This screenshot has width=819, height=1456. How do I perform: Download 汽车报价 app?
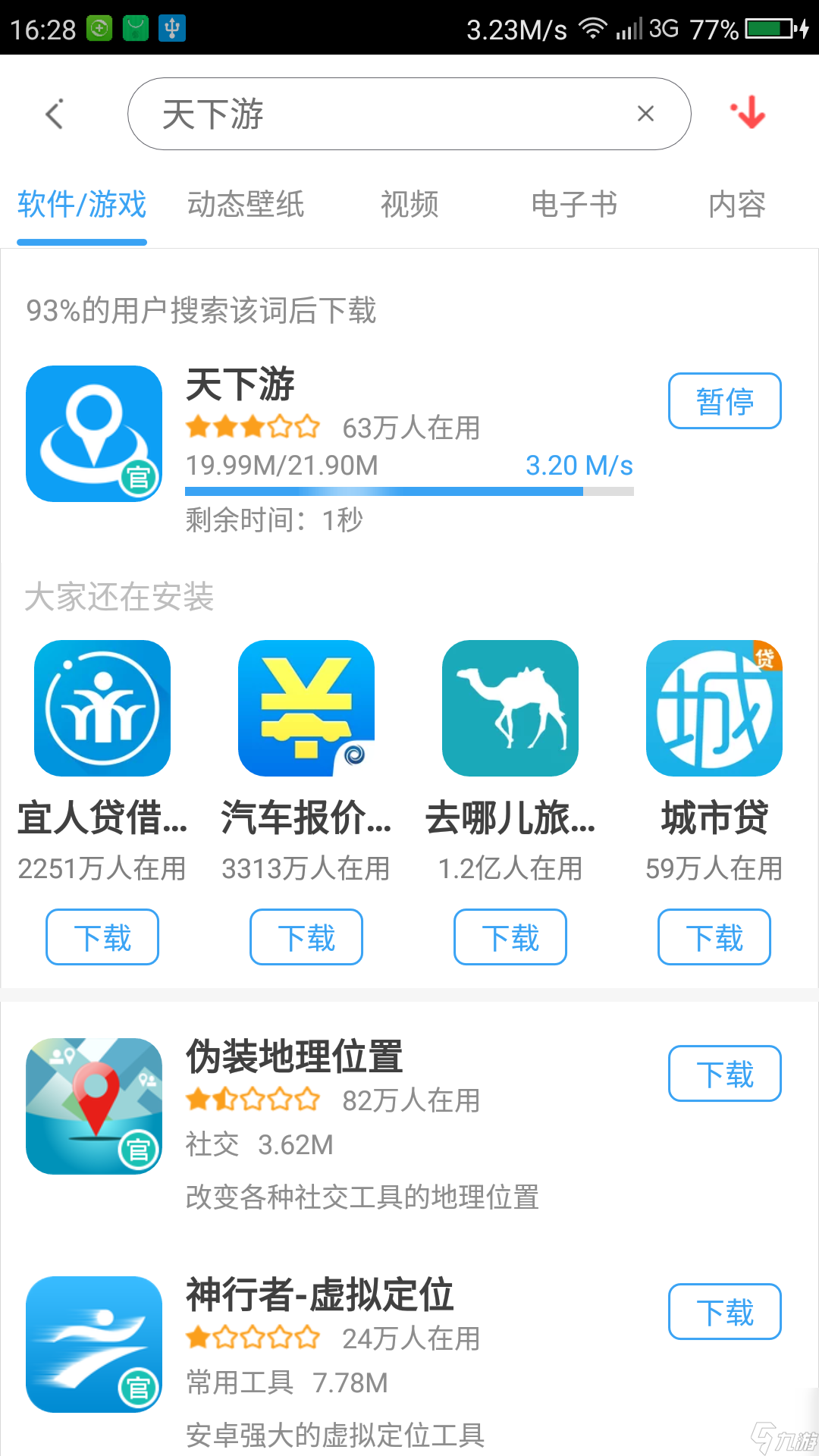[306, 937]
